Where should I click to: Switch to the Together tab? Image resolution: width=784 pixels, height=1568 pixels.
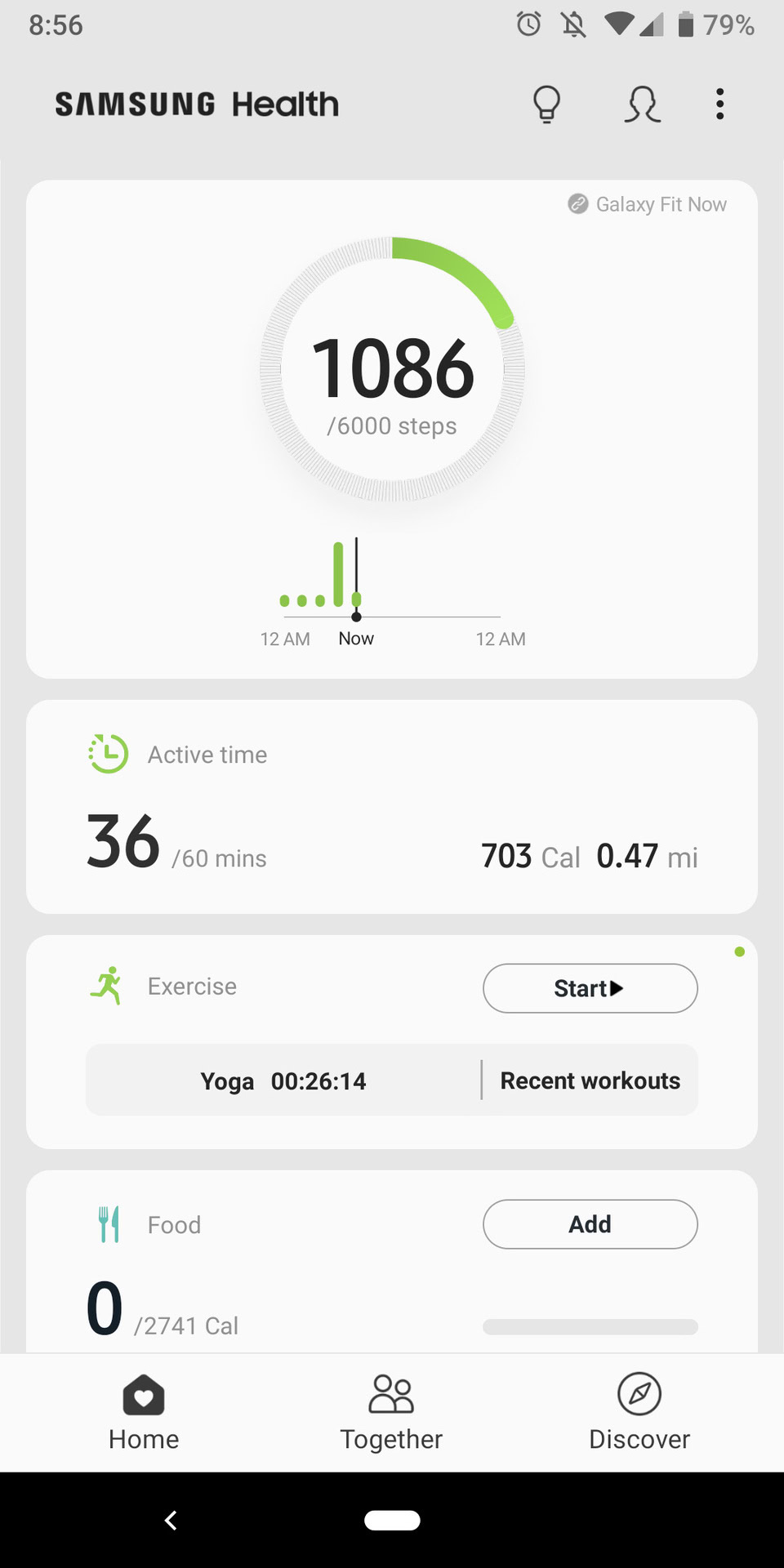(x=392, y=1413)
